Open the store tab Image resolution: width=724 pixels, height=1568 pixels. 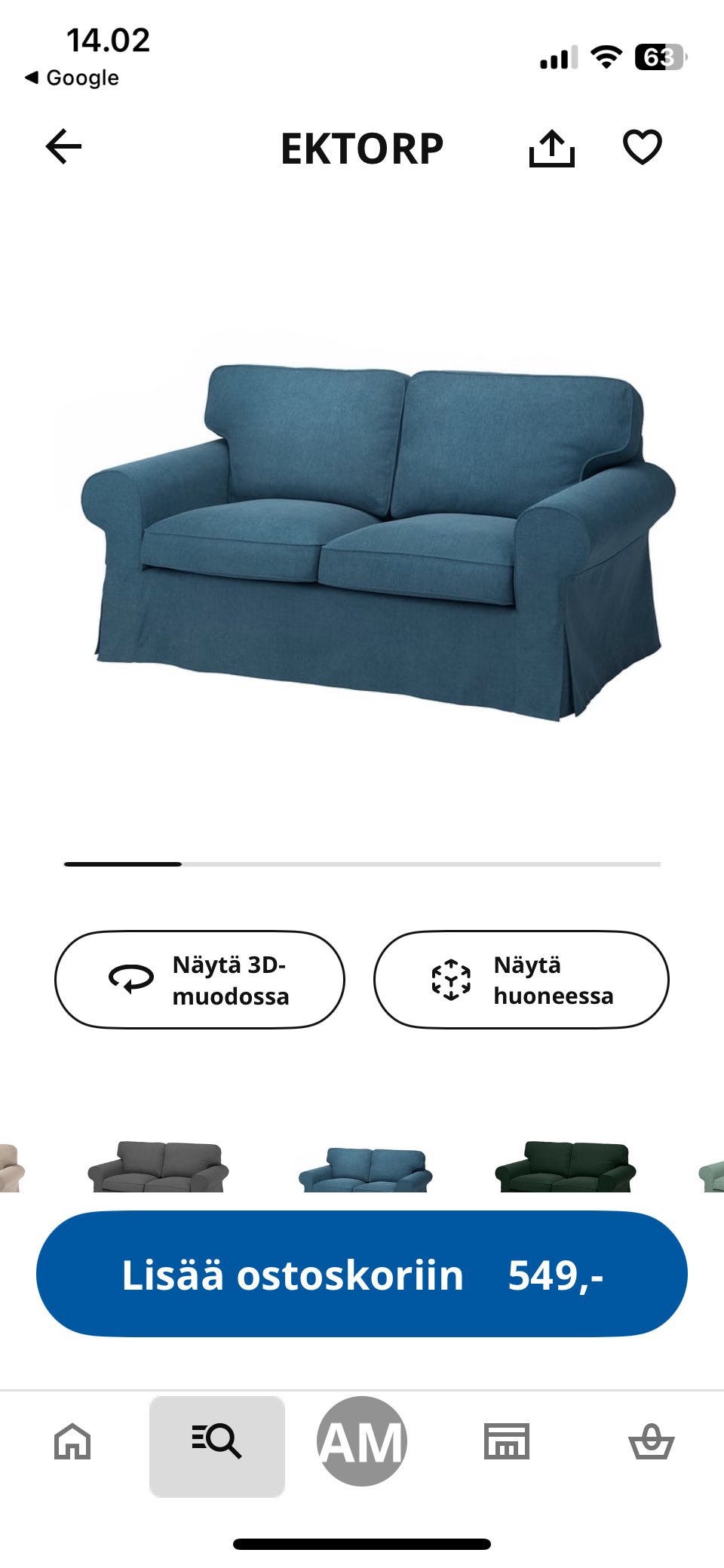(507, 1441)
